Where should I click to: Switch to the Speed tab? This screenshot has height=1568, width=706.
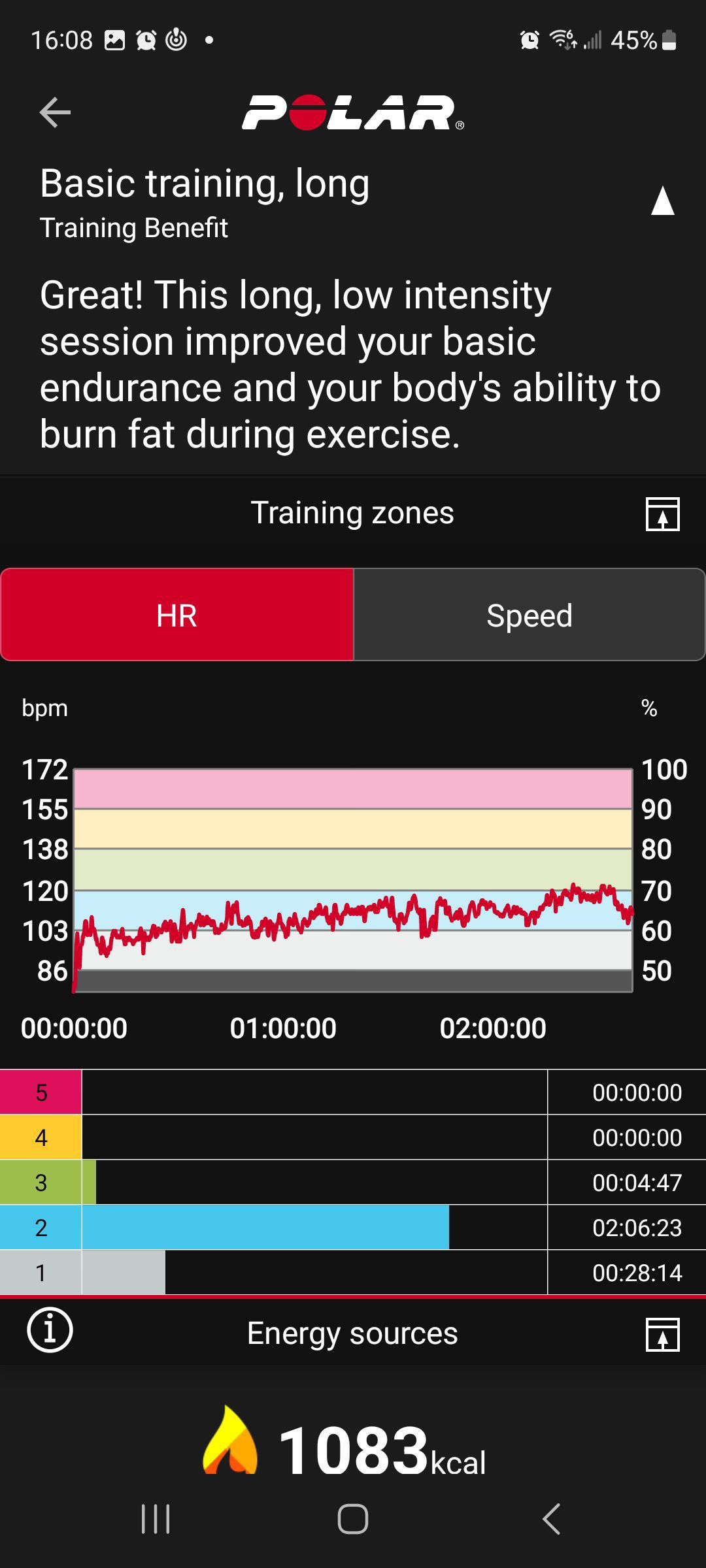click(x=529, y=615)
